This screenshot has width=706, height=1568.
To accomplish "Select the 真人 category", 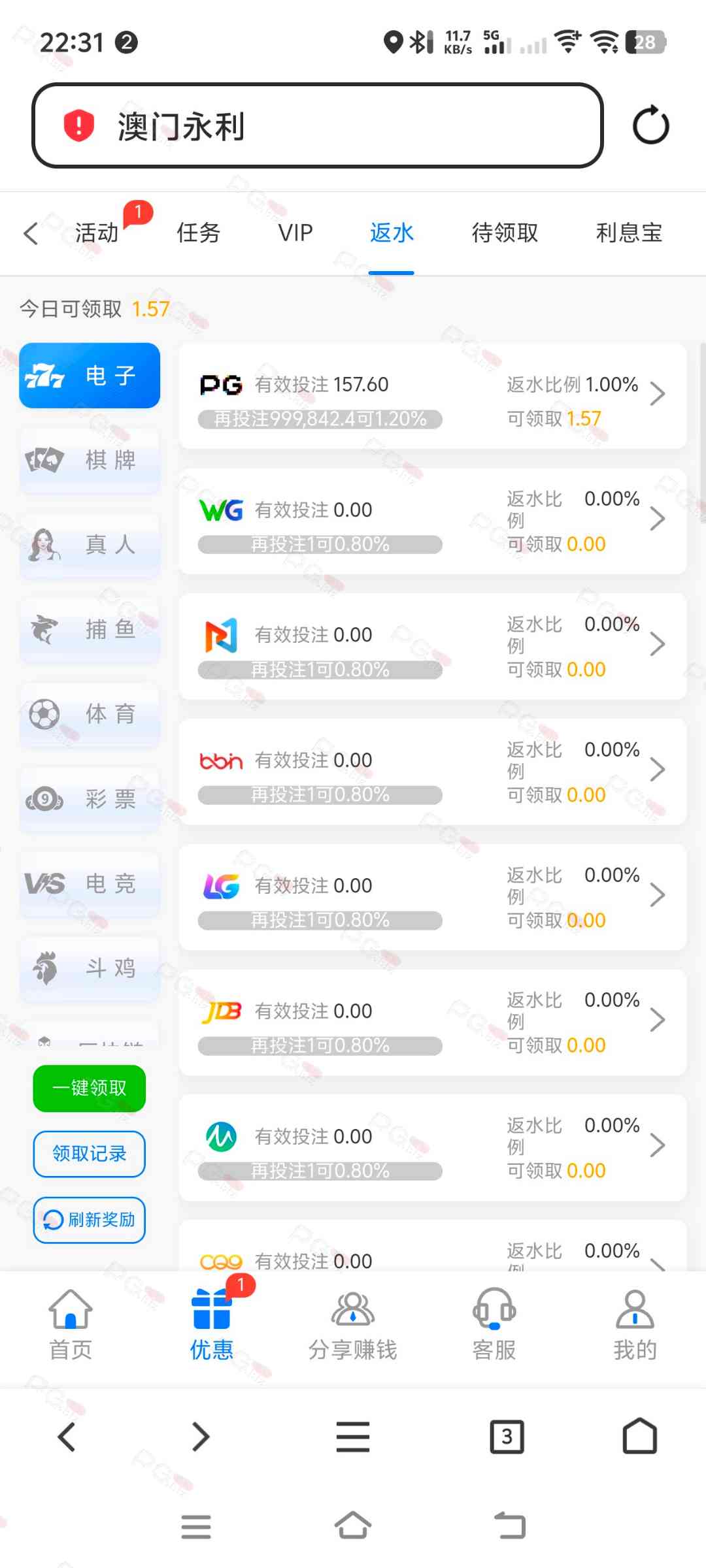I will click(x=90, y=545).
